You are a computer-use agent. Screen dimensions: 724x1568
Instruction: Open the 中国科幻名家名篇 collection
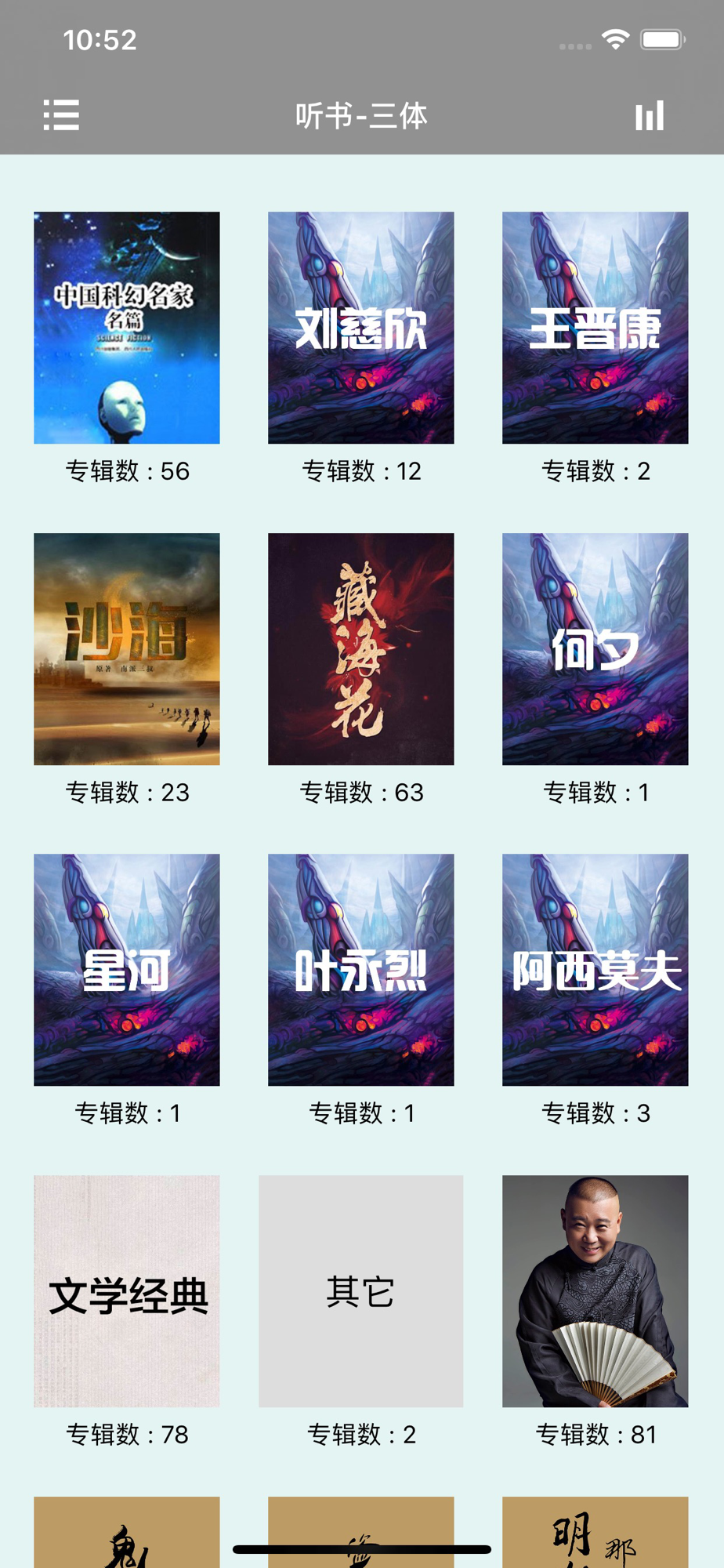[x=127, y=328]
